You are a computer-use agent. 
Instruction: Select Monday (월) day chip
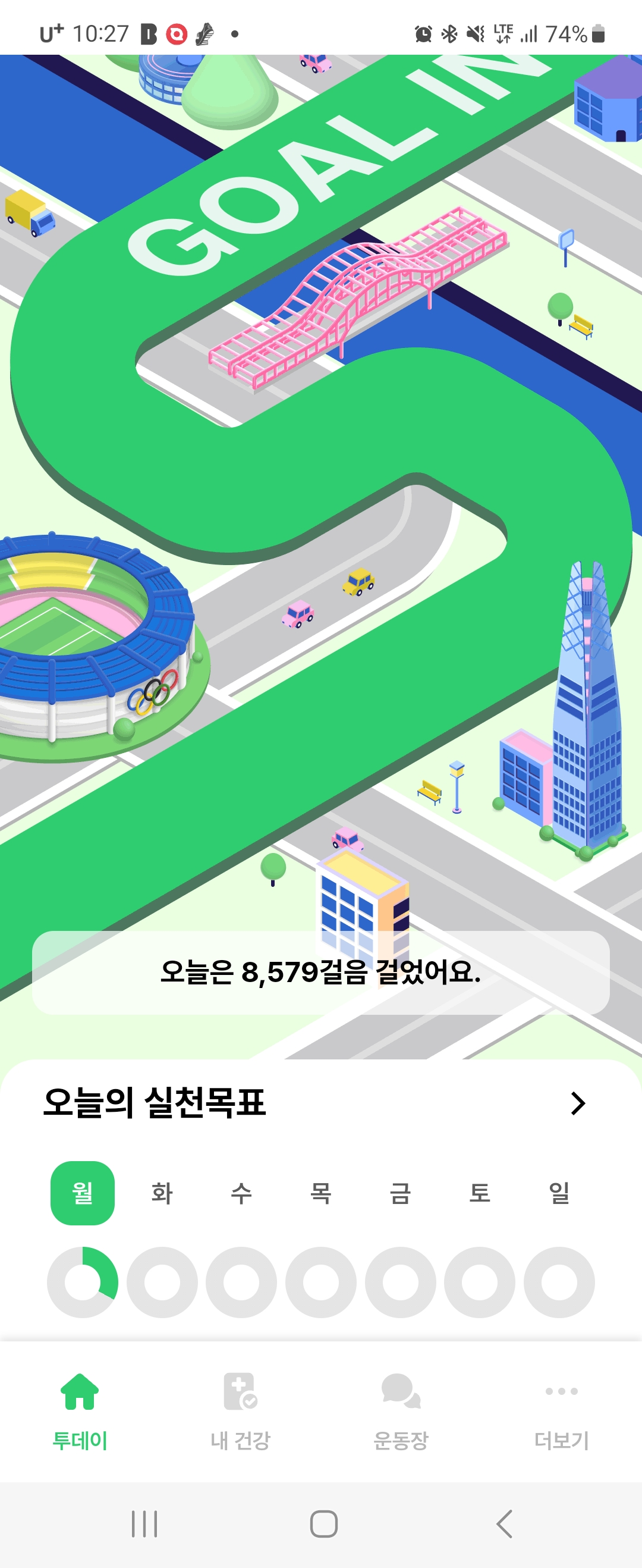point(82,1193)
